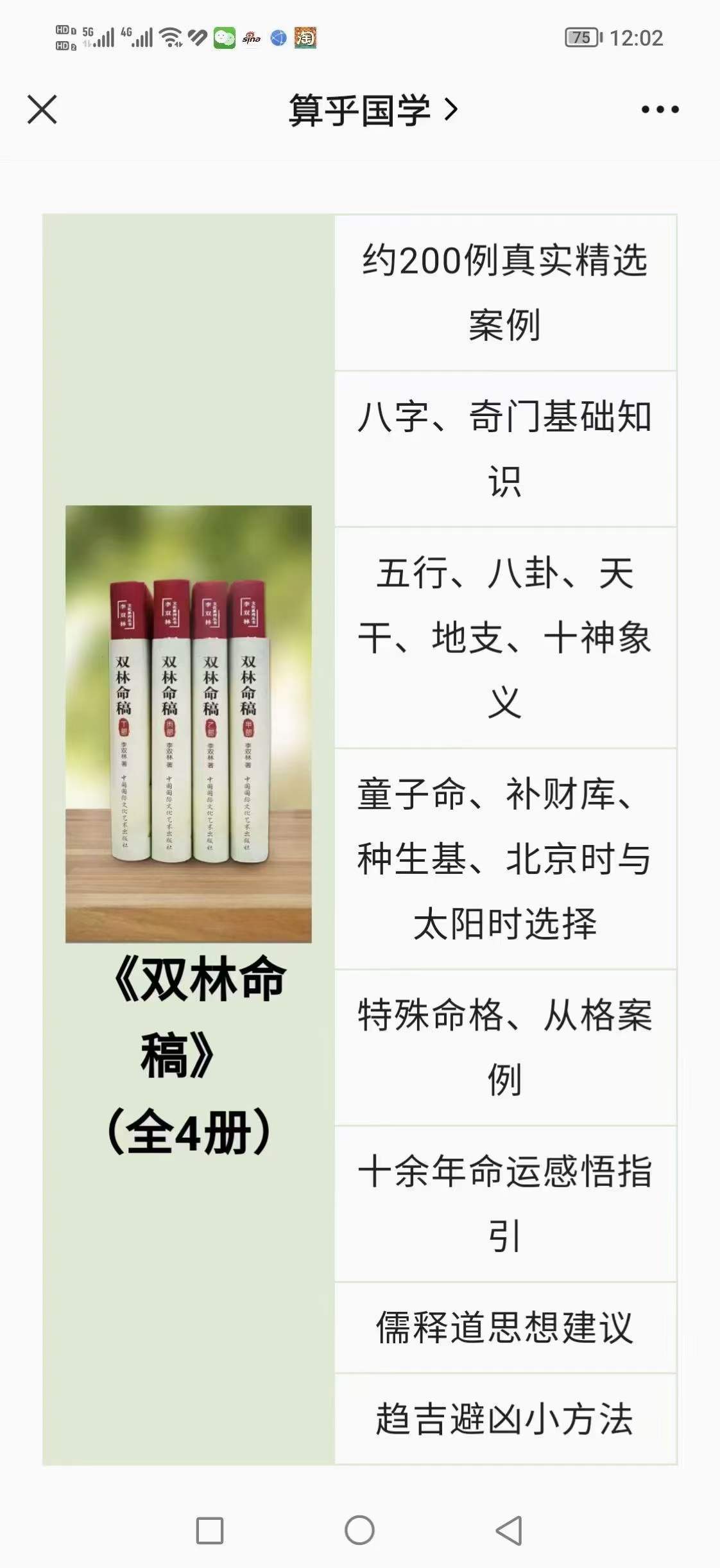The width and height of the screenshot is (720, 1568).
Task: Tap the HD1 indicator in the status bar
Action: coord(62,31)
